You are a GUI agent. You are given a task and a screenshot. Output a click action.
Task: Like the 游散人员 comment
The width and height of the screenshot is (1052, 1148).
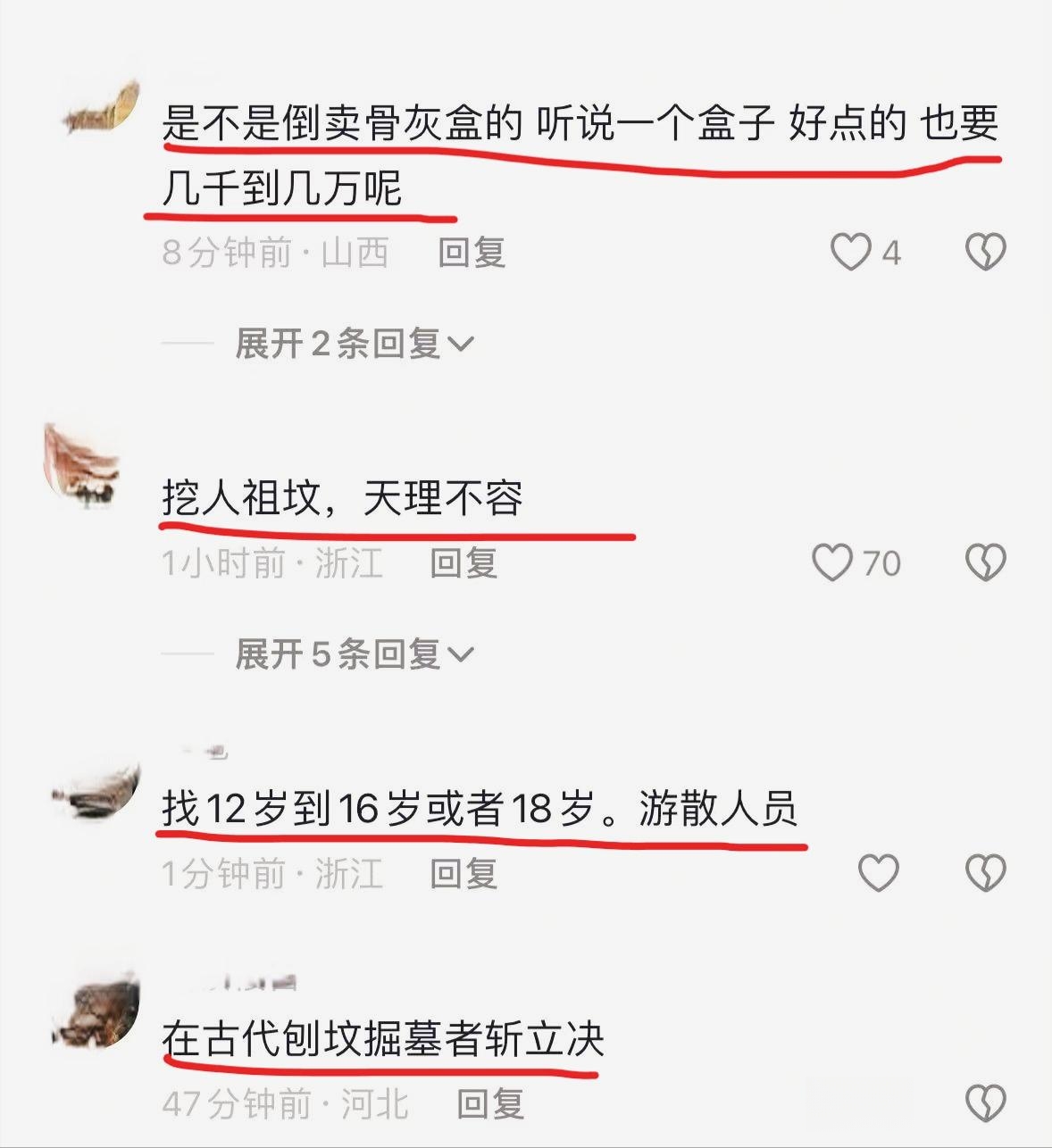(x=878, y=872)
